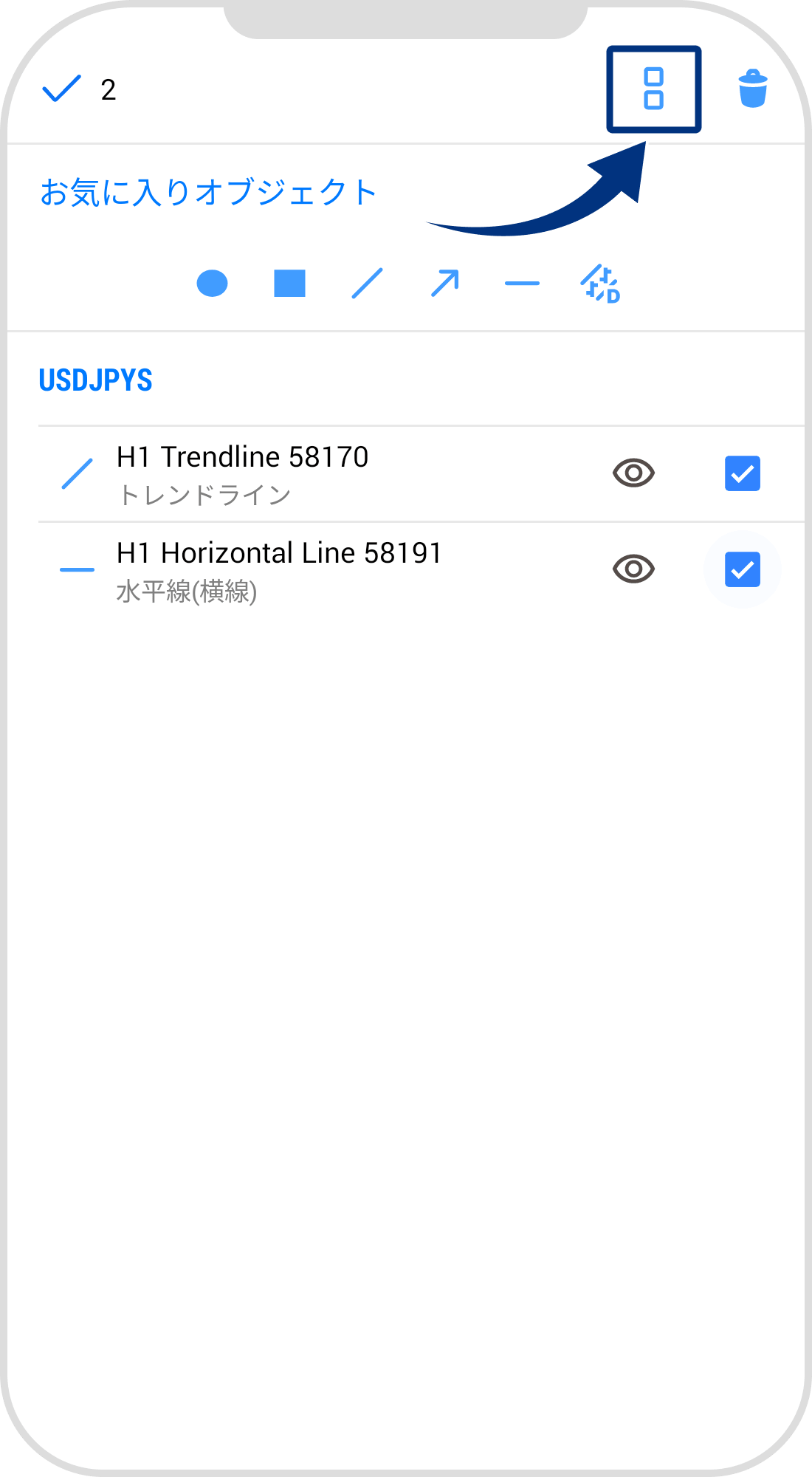
Task: Uncheck H1 Trendline 58170
Action: [743, 473]
